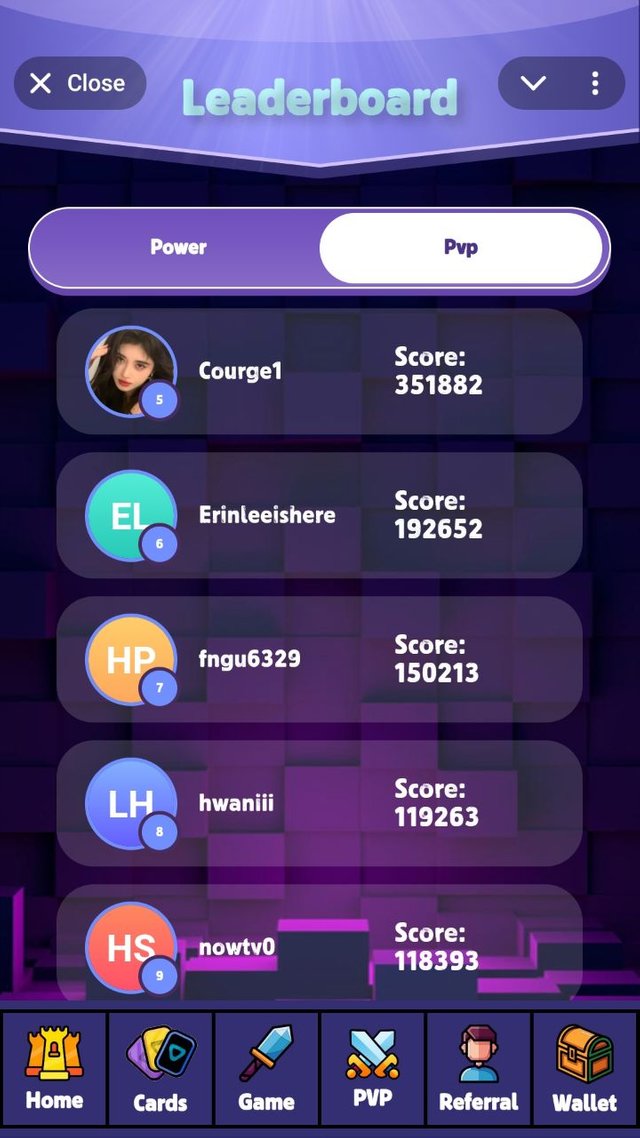The height and width of the screenshot is (1138, 640).
Task: Open the PVP battle tab
Action: tap(372, 1069)
